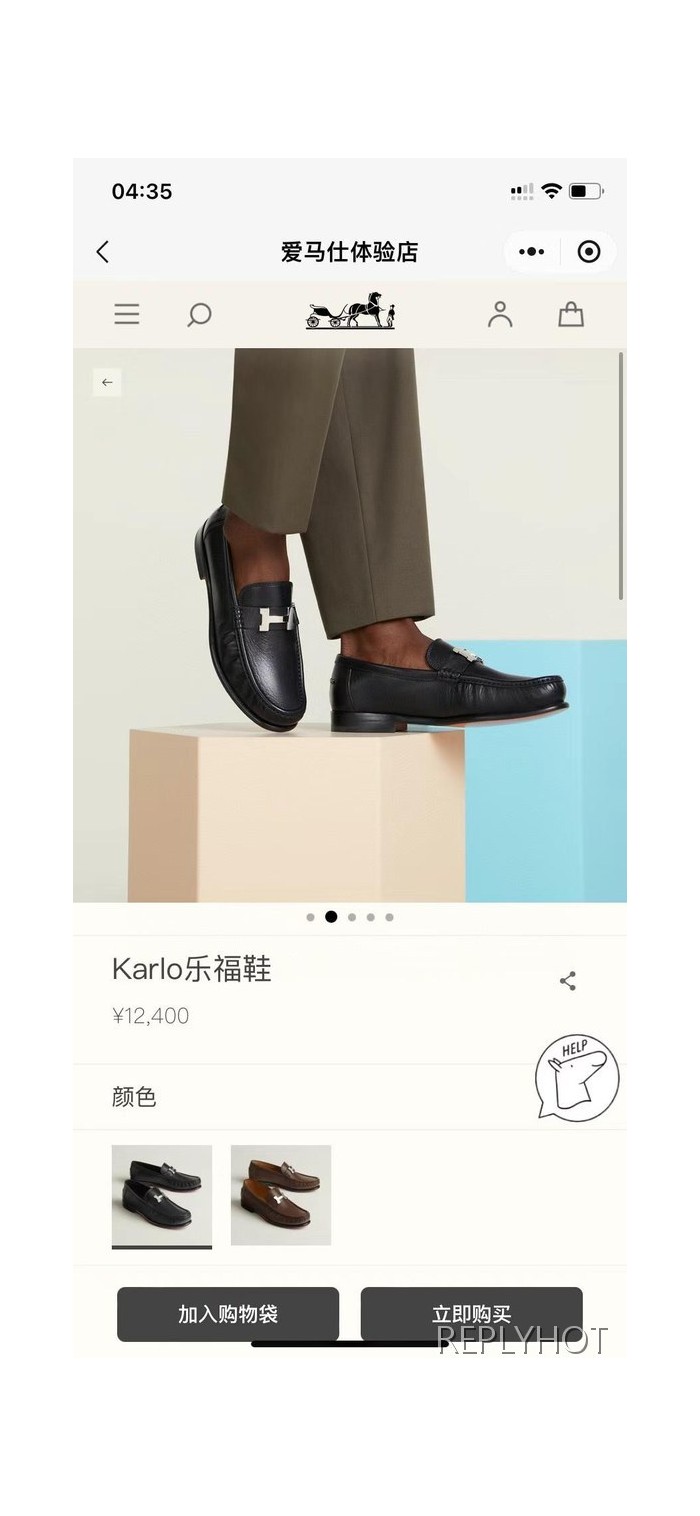Select the black color option

[x=162, y=1195]
